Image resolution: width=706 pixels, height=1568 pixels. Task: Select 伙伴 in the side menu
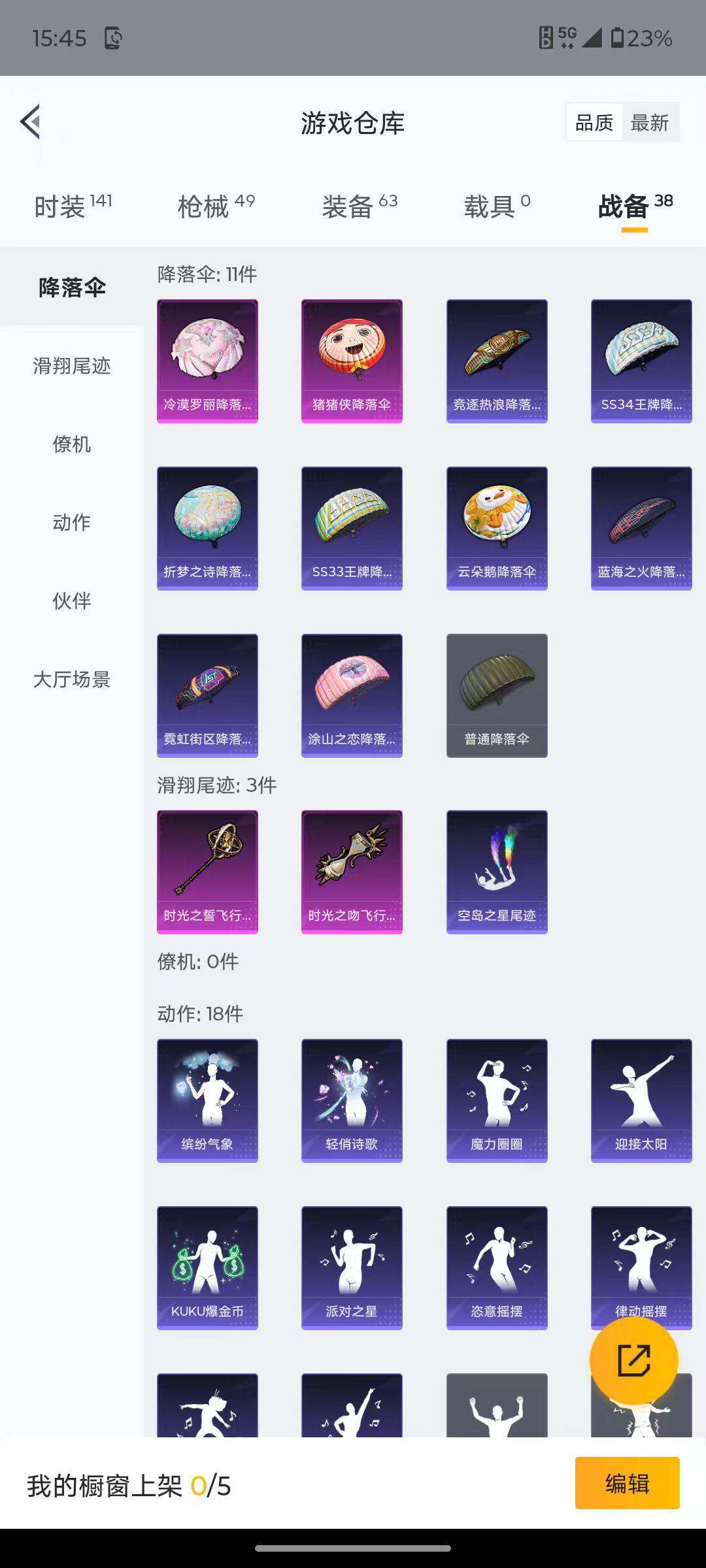click(72, 601)
